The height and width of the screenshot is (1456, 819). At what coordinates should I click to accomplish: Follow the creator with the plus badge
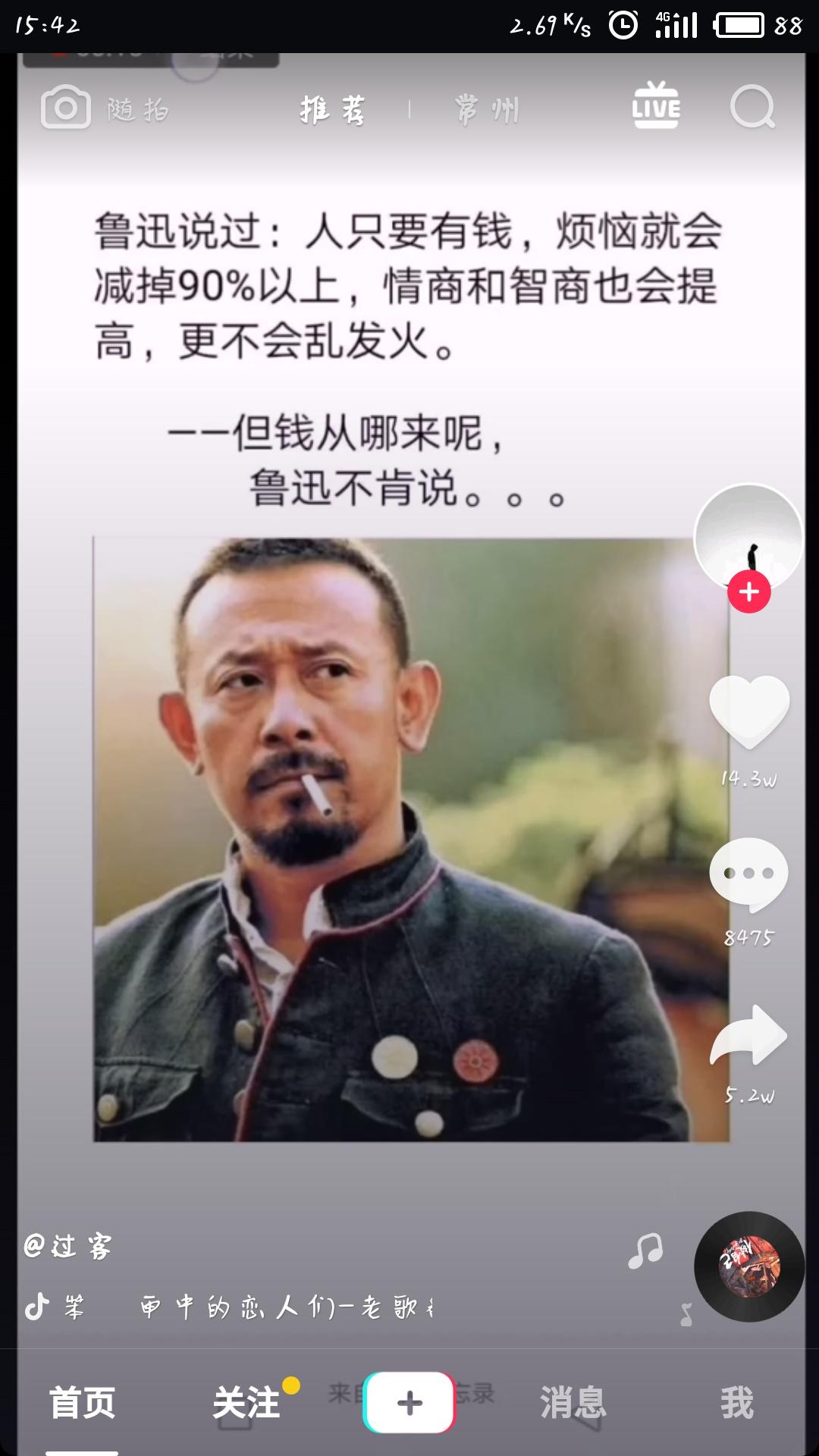coord(748,592)
